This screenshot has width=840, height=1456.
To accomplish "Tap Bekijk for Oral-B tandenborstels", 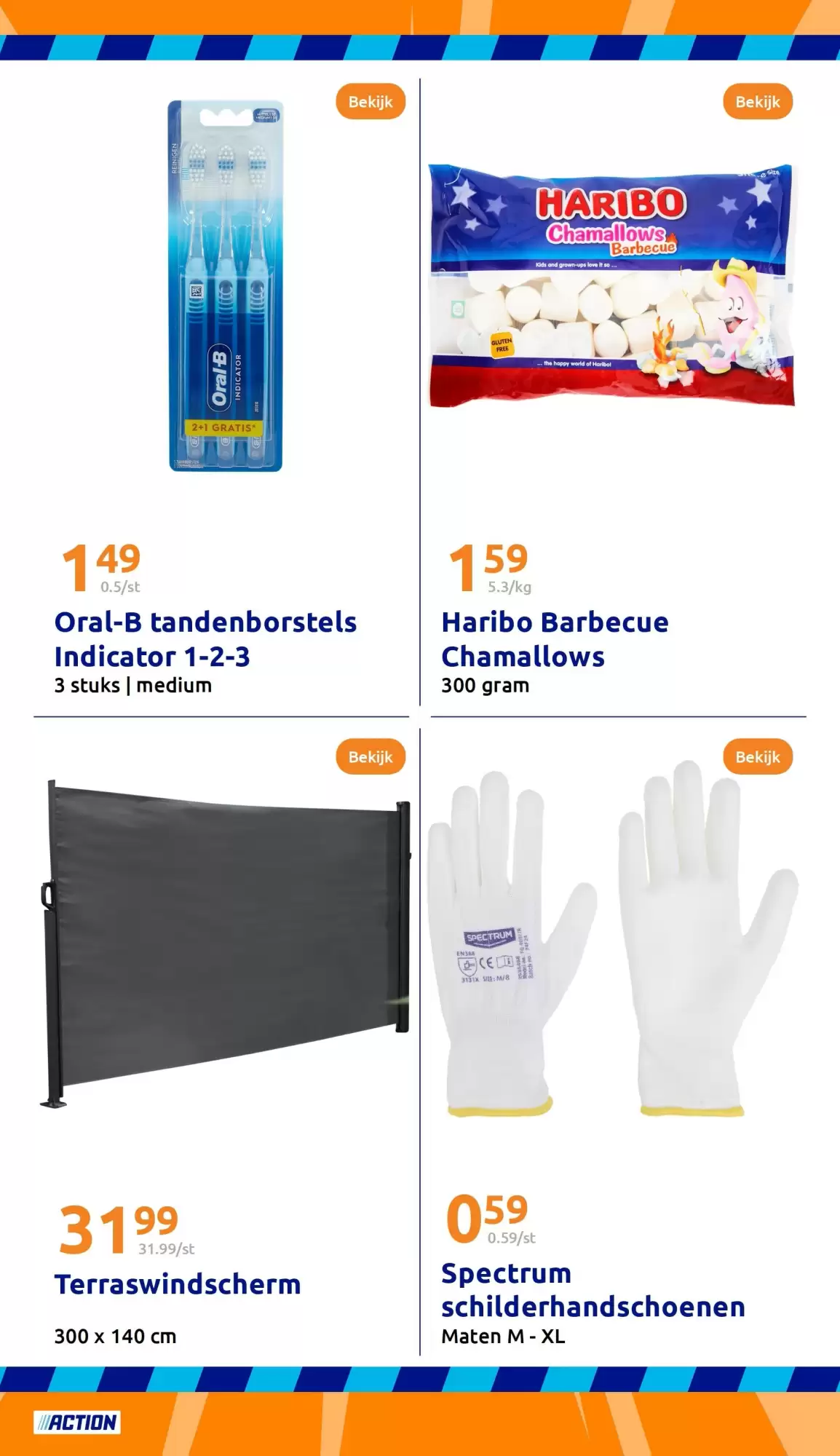I will tap(370, 102).
